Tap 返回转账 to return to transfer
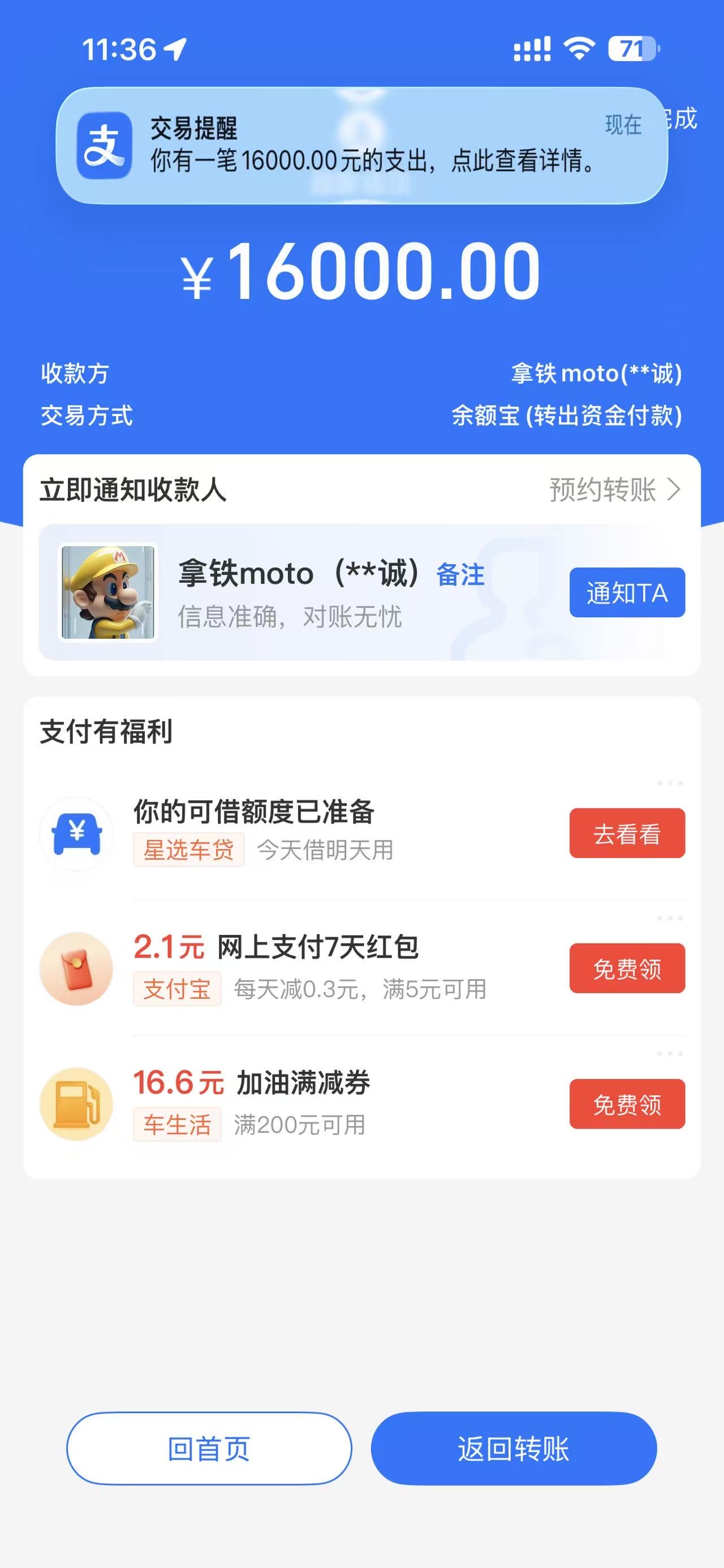724x1568 pixels. tap(514, 1449)
